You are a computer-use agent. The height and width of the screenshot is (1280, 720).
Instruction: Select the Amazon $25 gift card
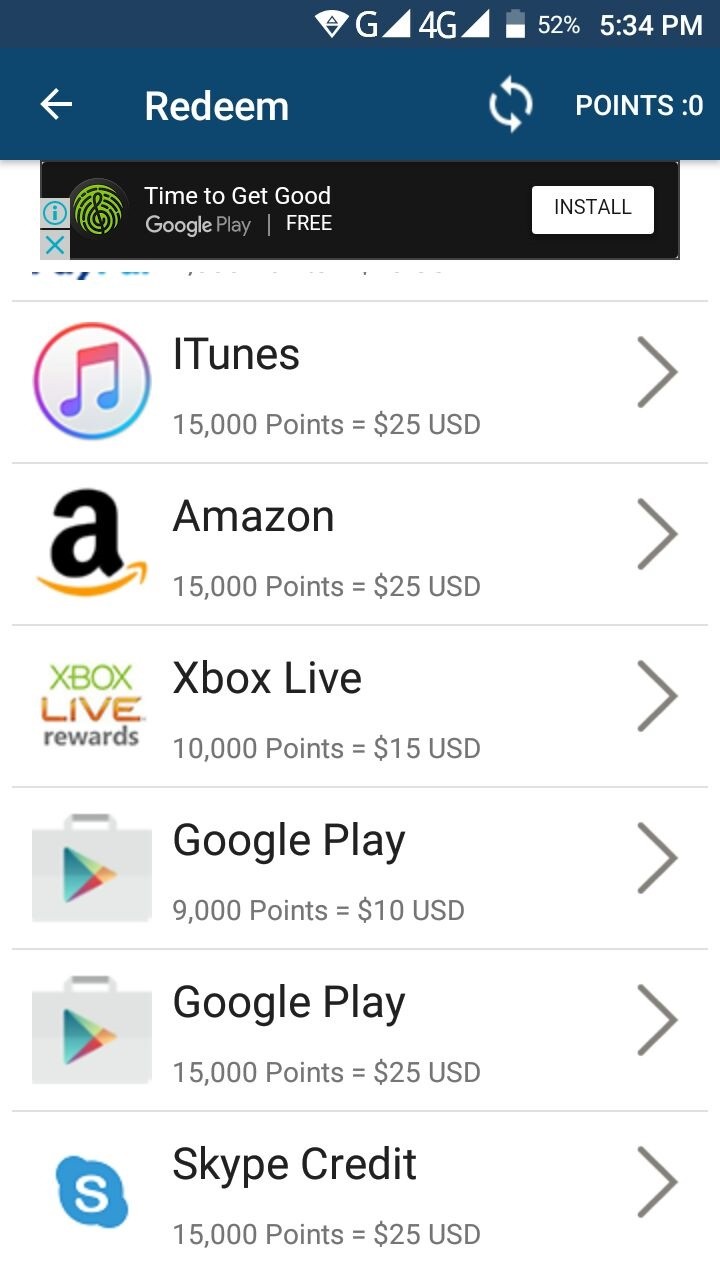[x=360, y=545]
